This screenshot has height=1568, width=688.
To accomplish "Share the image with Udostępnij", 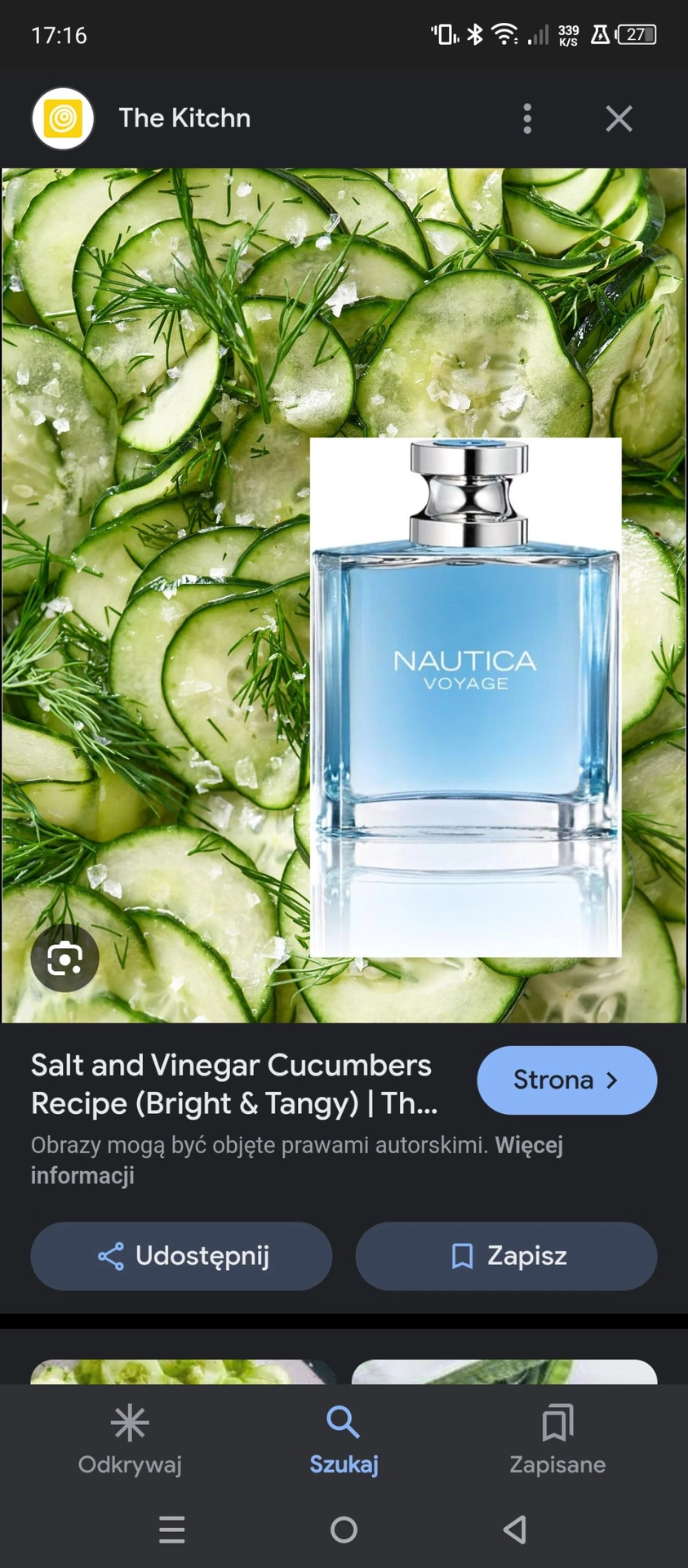I will coord(181,1256).
